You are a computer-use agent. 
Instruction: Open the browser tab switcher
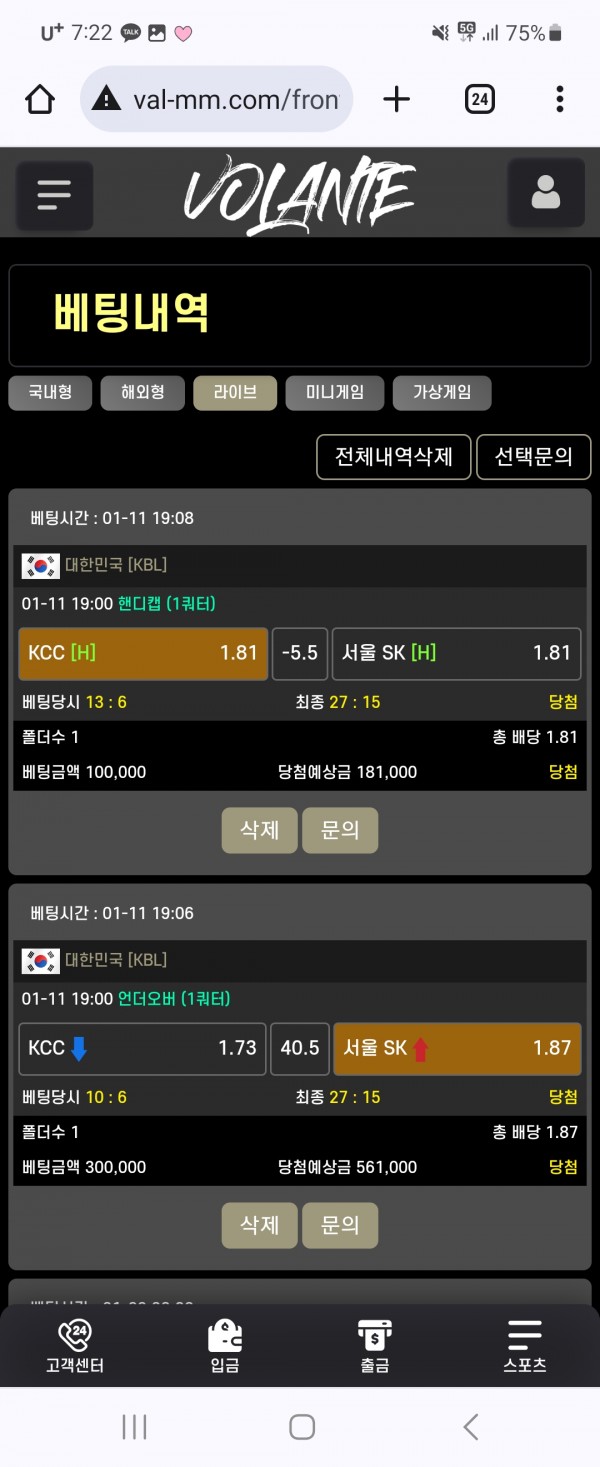[480, 99]
